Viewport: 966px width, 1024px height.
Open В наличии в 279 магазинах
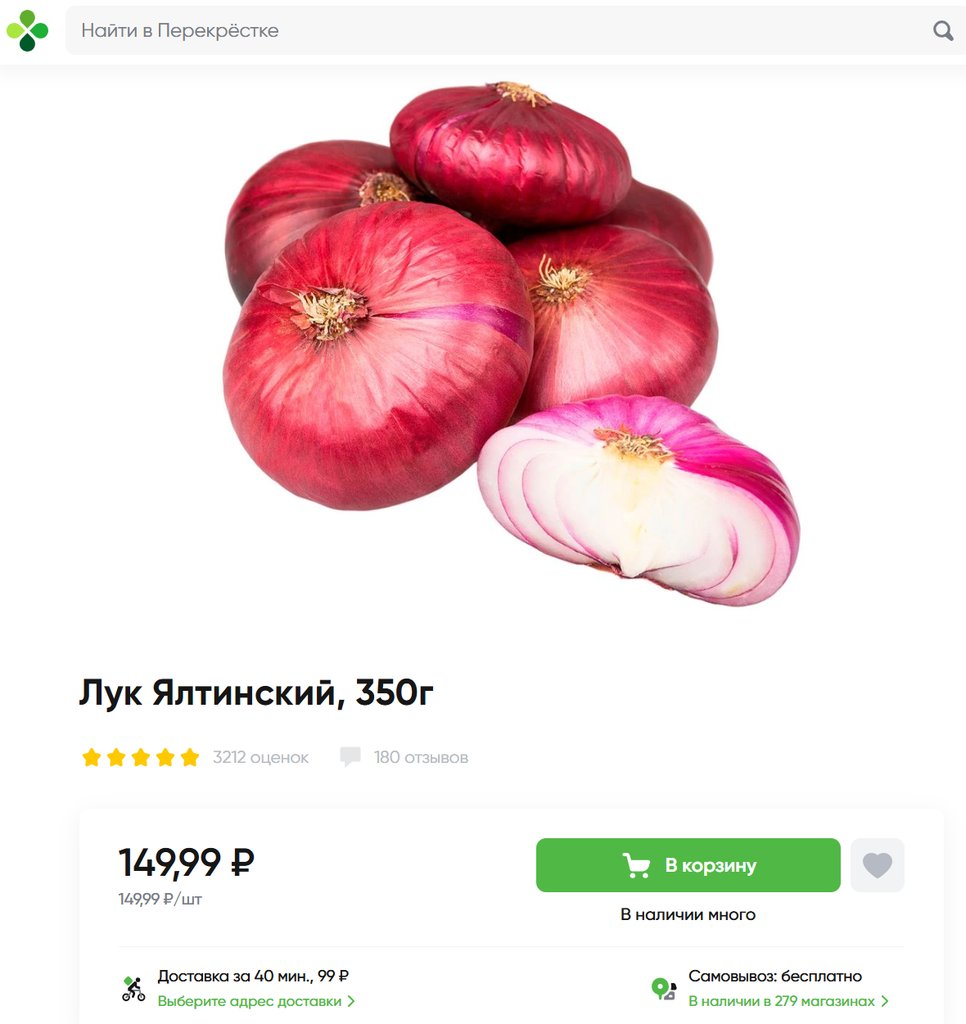pos(788,1001)
